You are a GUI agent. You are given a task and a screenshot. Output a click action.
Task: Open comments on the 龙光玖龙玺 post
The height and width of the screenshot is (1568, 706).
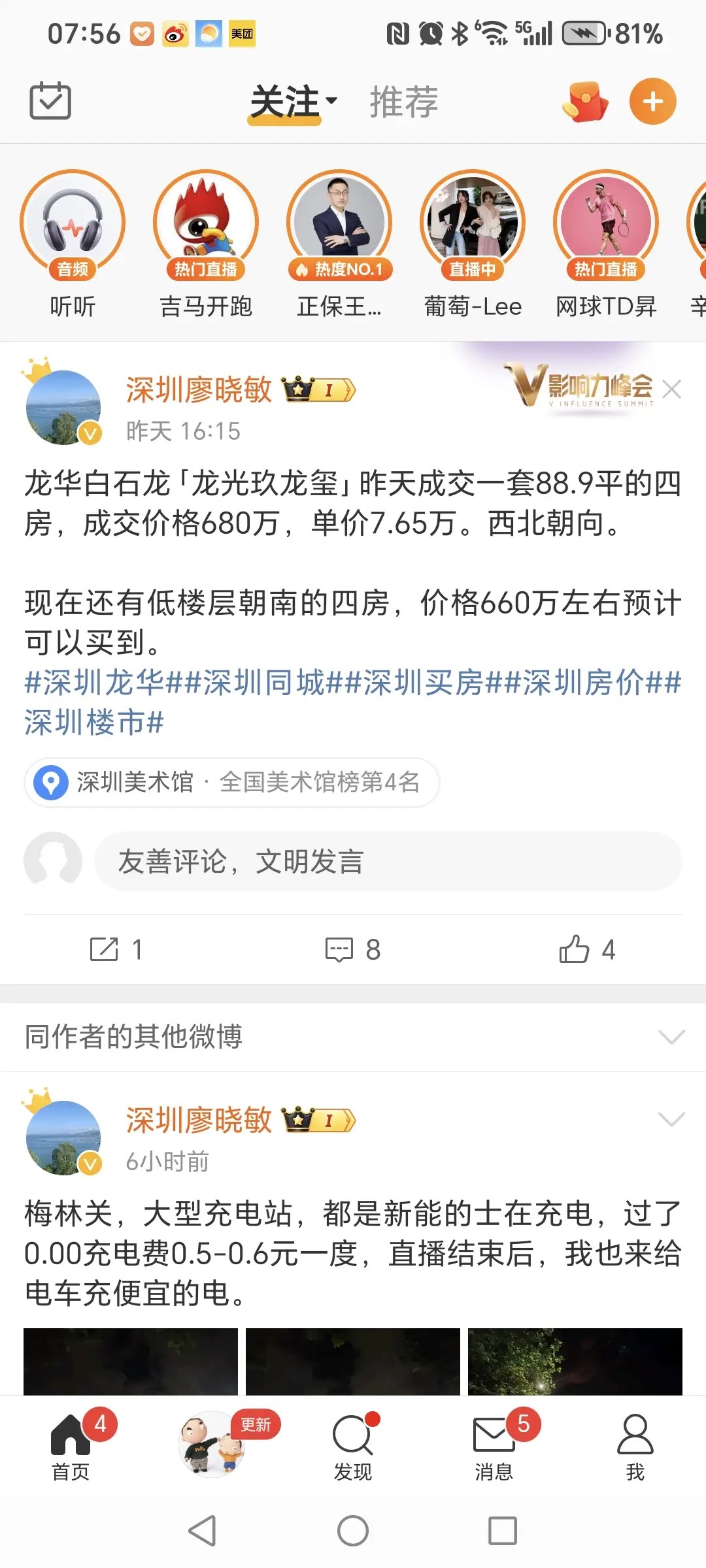click(353, 949)
